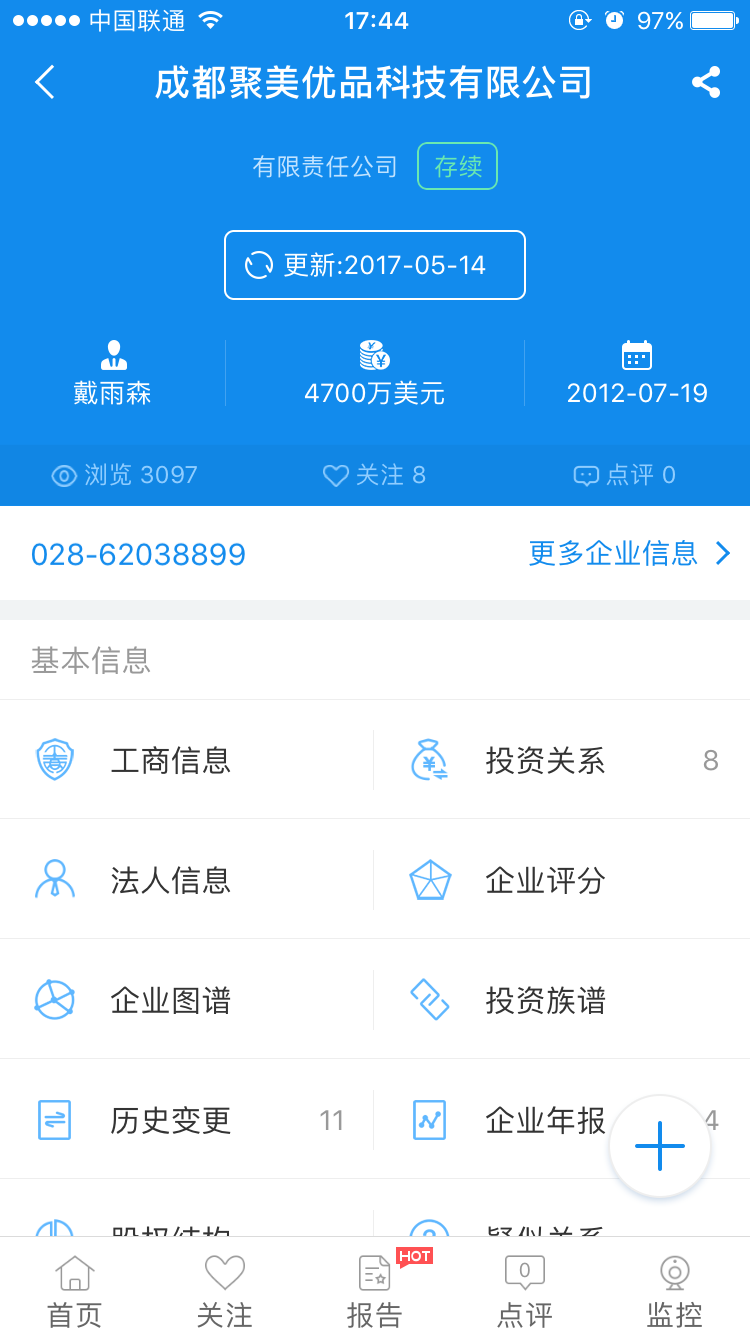Refresh the data updated 2017-05-14
750x1334 pixels.
pos(375,265)
